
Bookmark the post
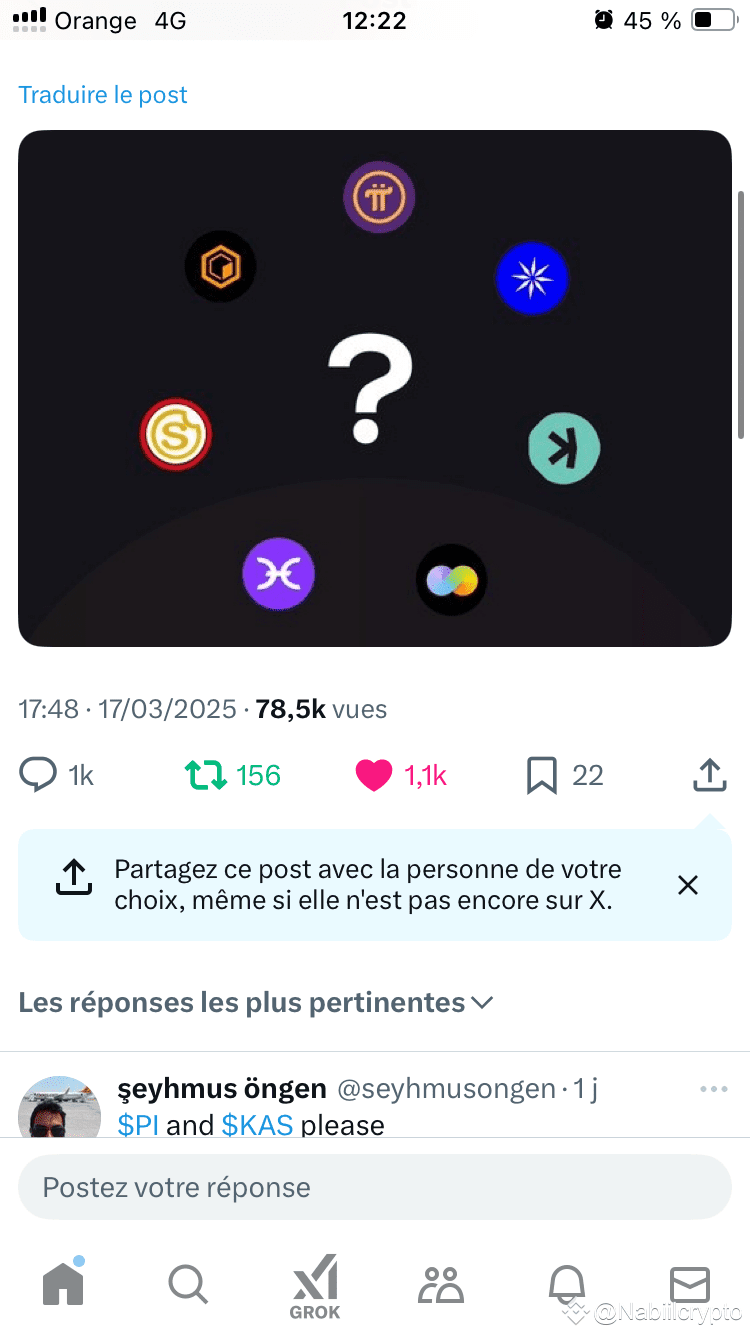(541, 775)
